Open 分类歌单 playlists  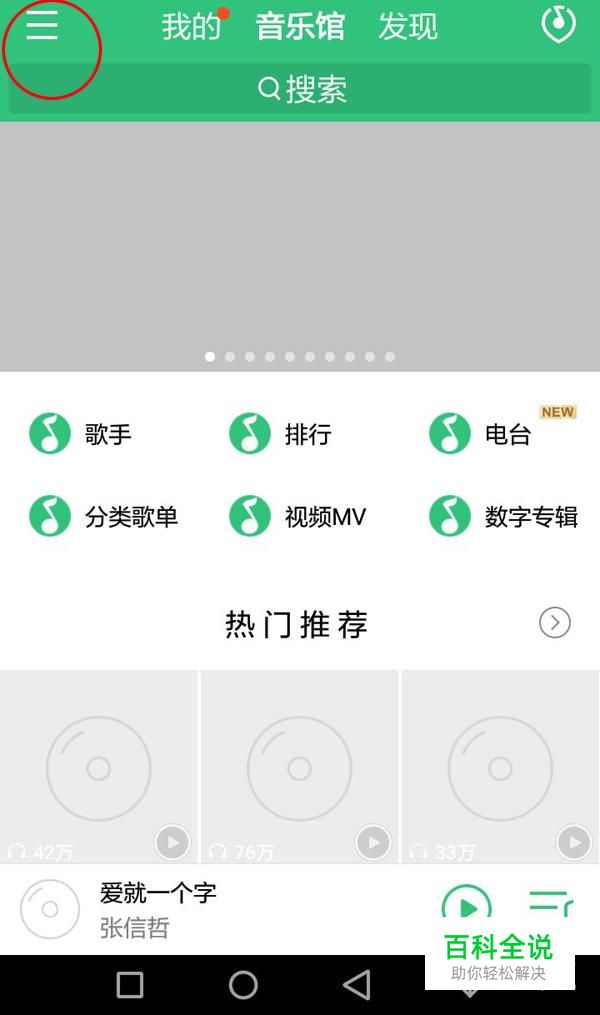pyautogui.click(x=104, y=516)
